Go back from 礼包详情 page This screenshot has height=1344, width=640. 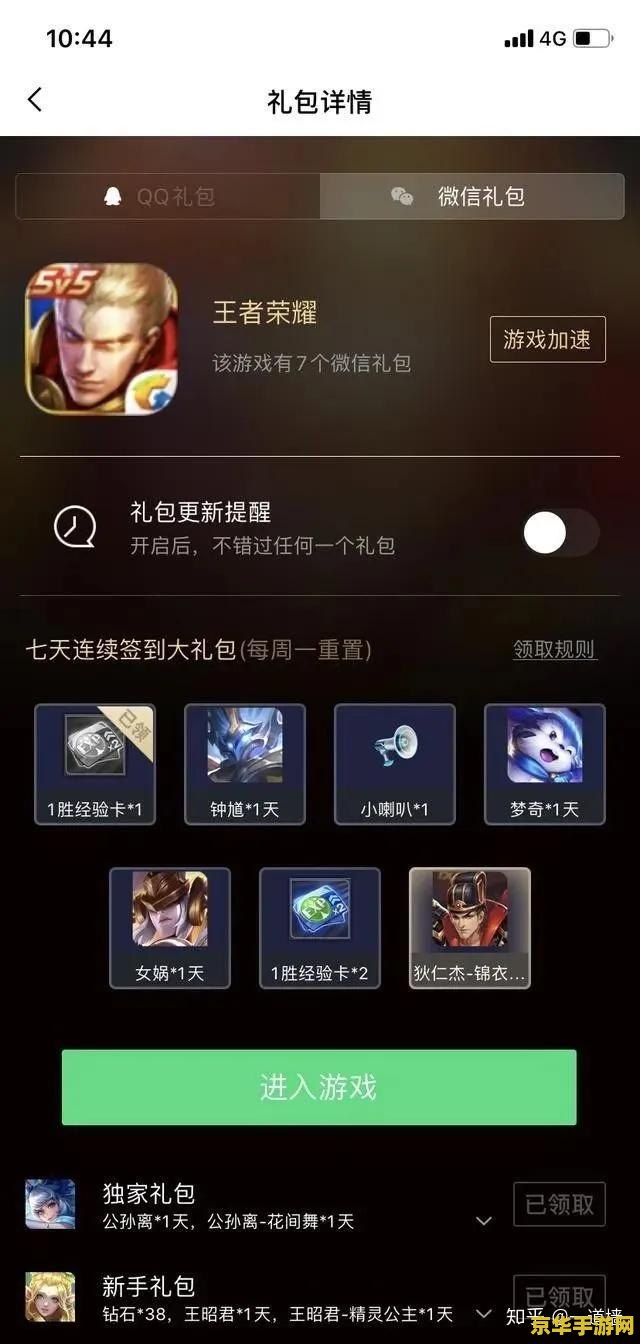pyautogui.click(x=35, y=100)
